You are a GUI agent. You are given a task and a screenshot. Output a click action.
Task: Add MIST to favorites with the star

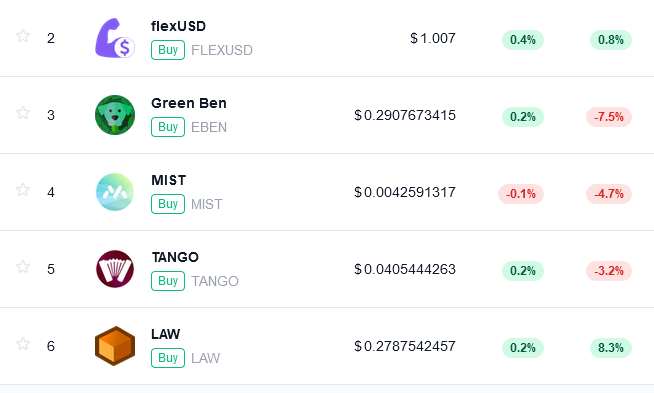(23, 190)
